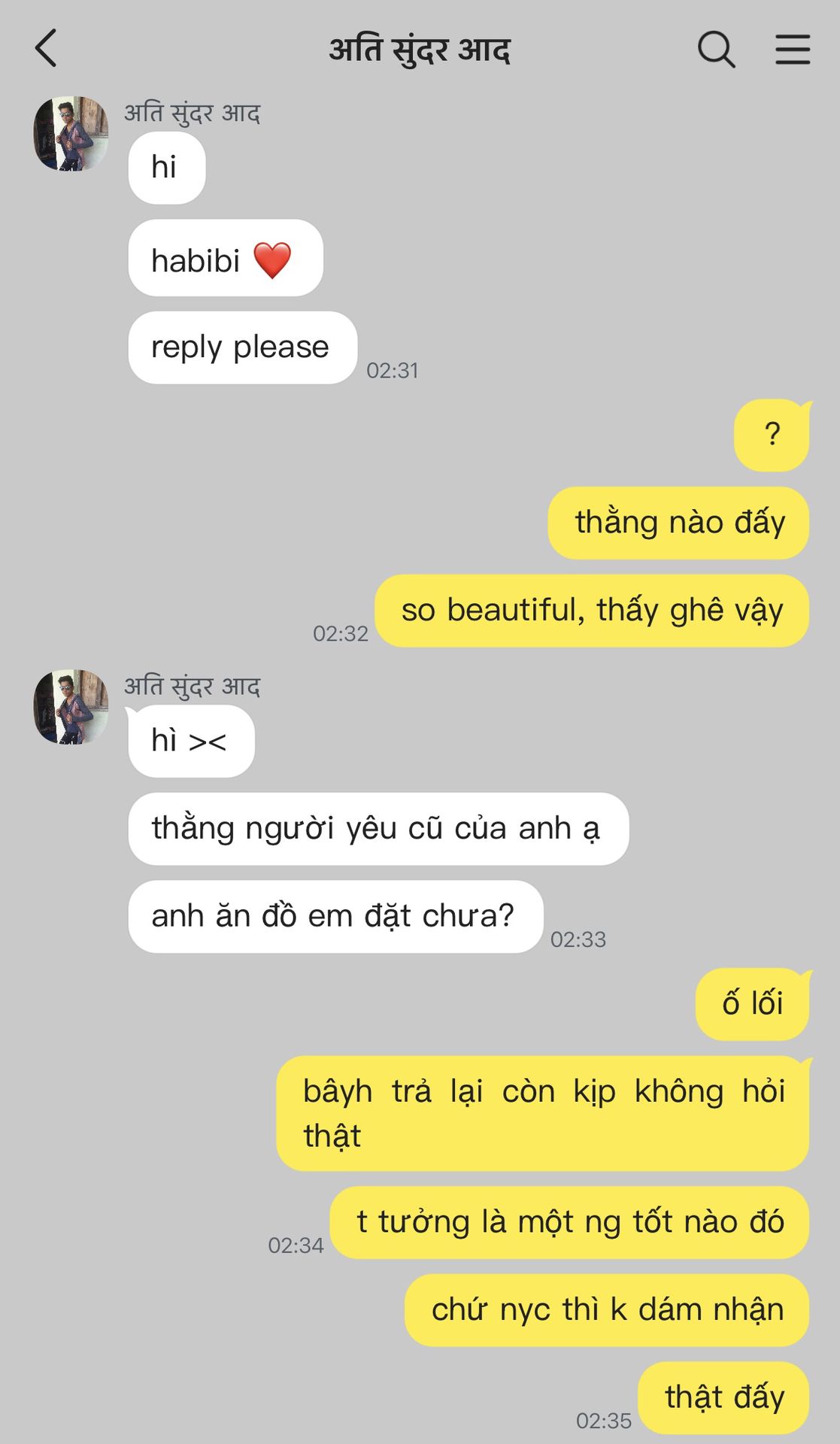Go back to the chat list
Viewport: 840px width, 1444px height.
(x=46, y=49)
